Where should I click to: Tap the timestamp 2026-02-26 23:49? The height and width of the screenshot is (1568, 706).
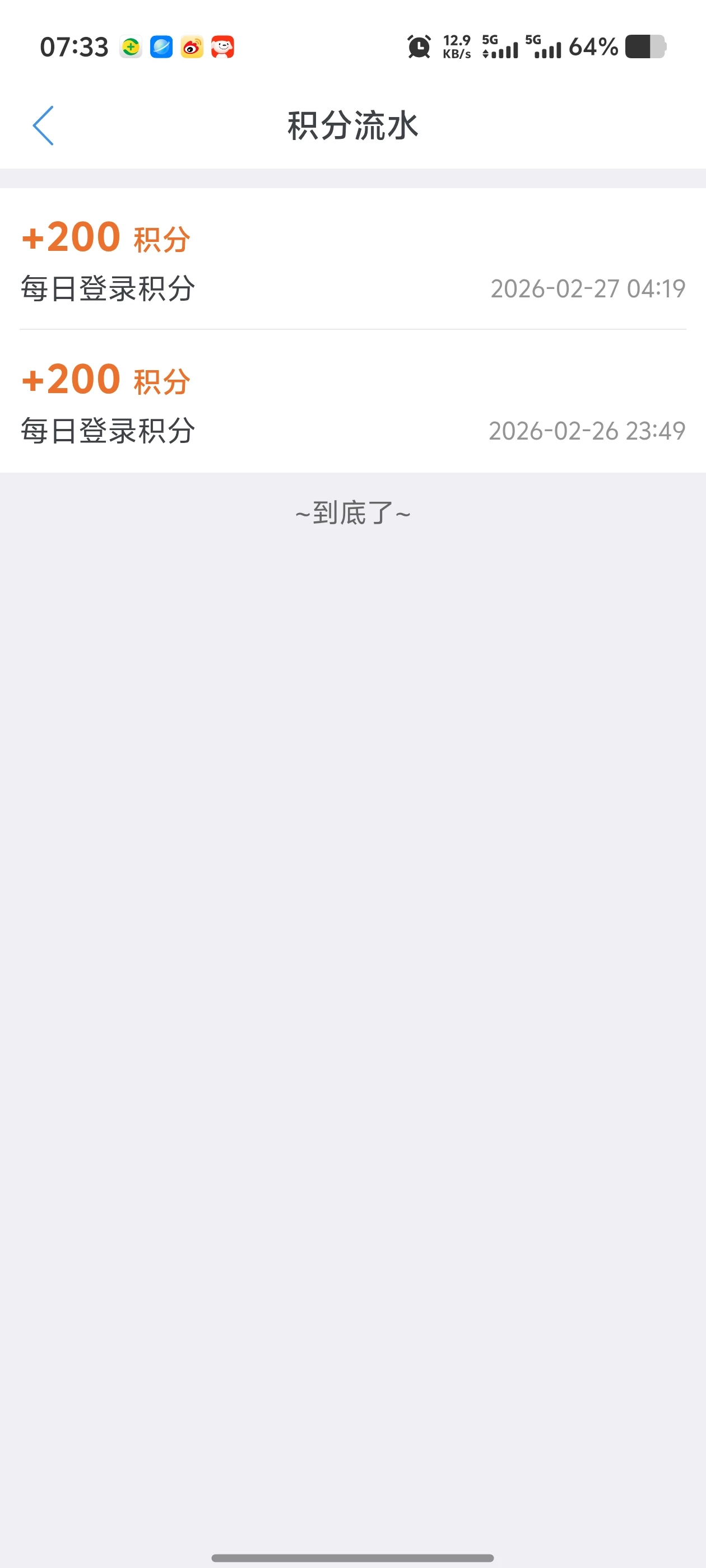click(588, 432)
